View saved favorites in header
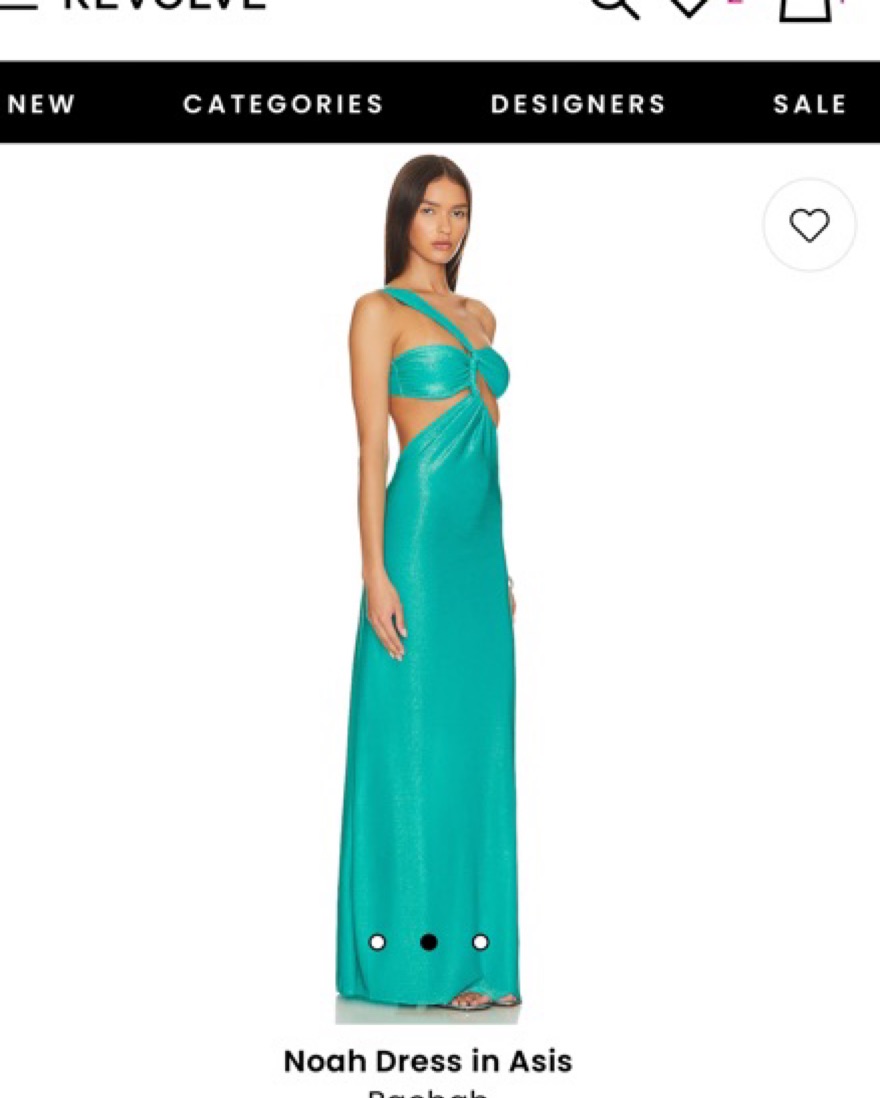Image resolution: width=880 pixels, height=1098 pixels. (690, 5)
